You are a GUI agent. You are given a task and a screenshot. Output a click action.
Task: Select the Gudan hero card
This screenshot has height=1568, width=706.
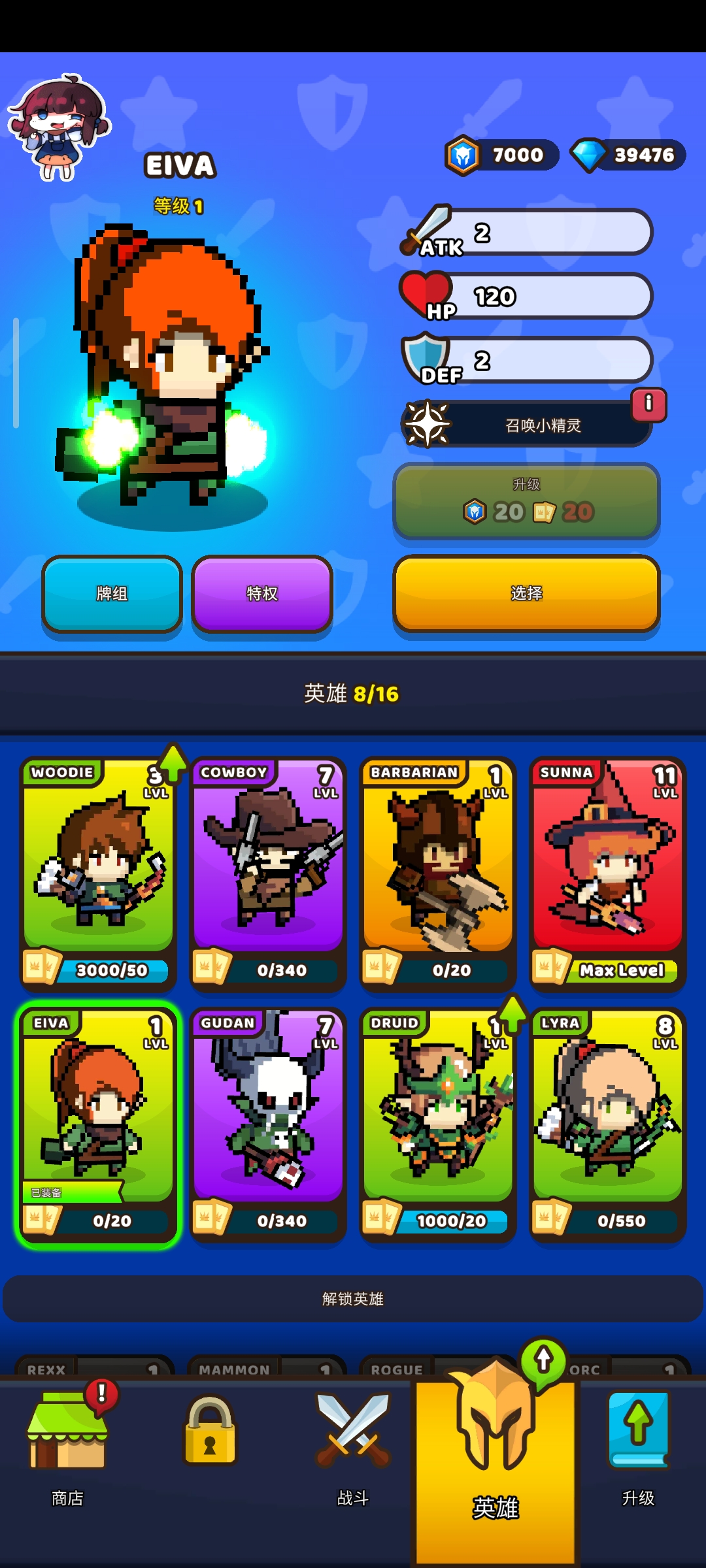pos(268,1124)
